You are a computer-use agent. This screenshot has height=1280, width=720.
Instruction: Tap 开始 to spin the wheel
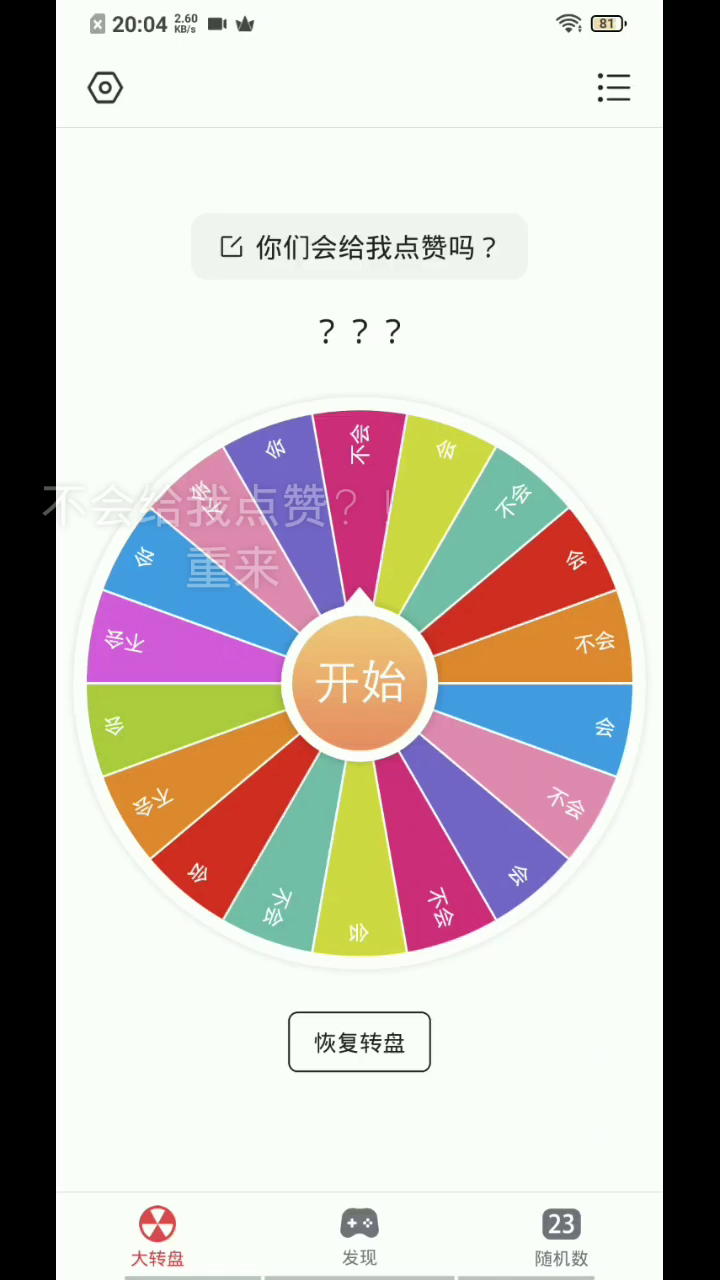(x=360, y=683)
